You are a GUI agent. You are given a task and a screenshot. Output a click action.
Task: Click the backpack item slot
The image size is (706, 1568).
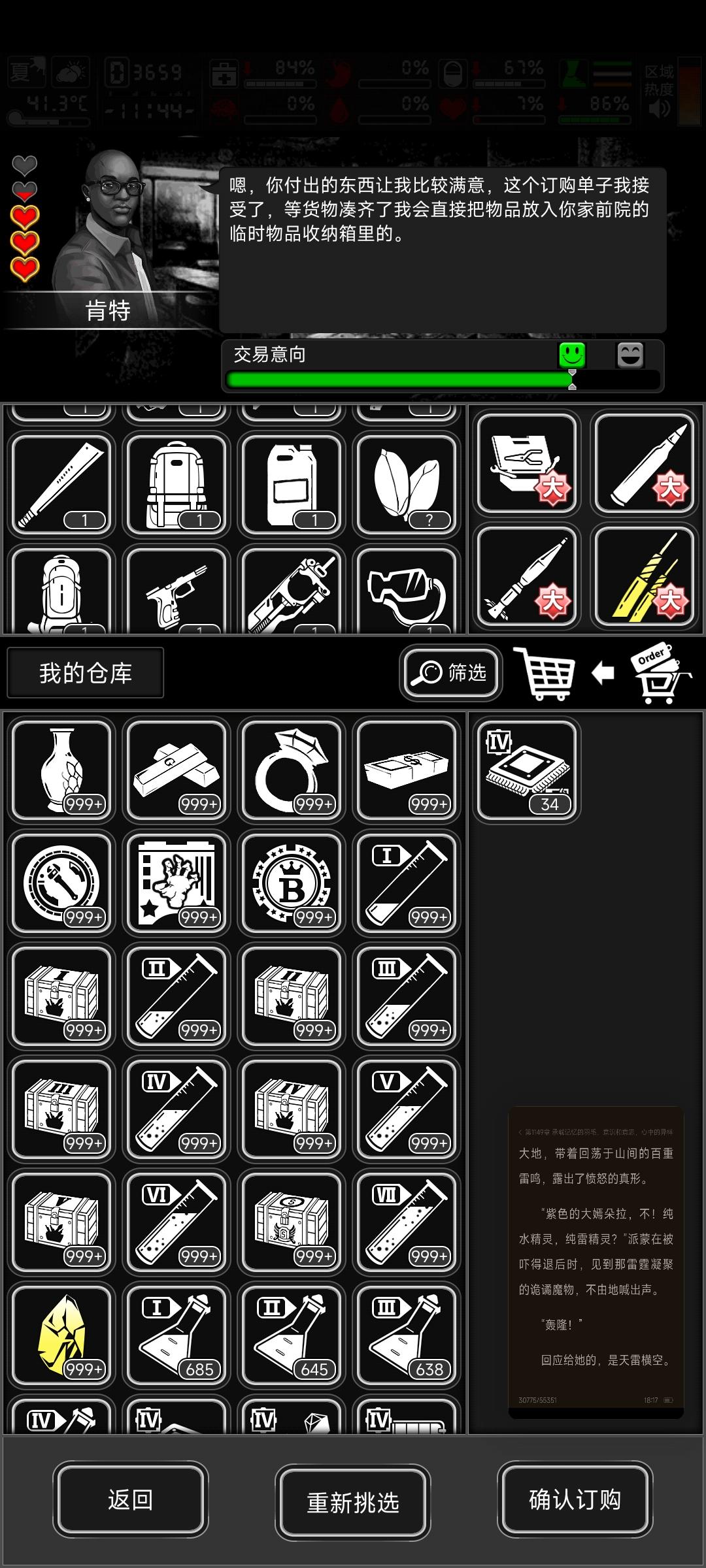[176, 482]
